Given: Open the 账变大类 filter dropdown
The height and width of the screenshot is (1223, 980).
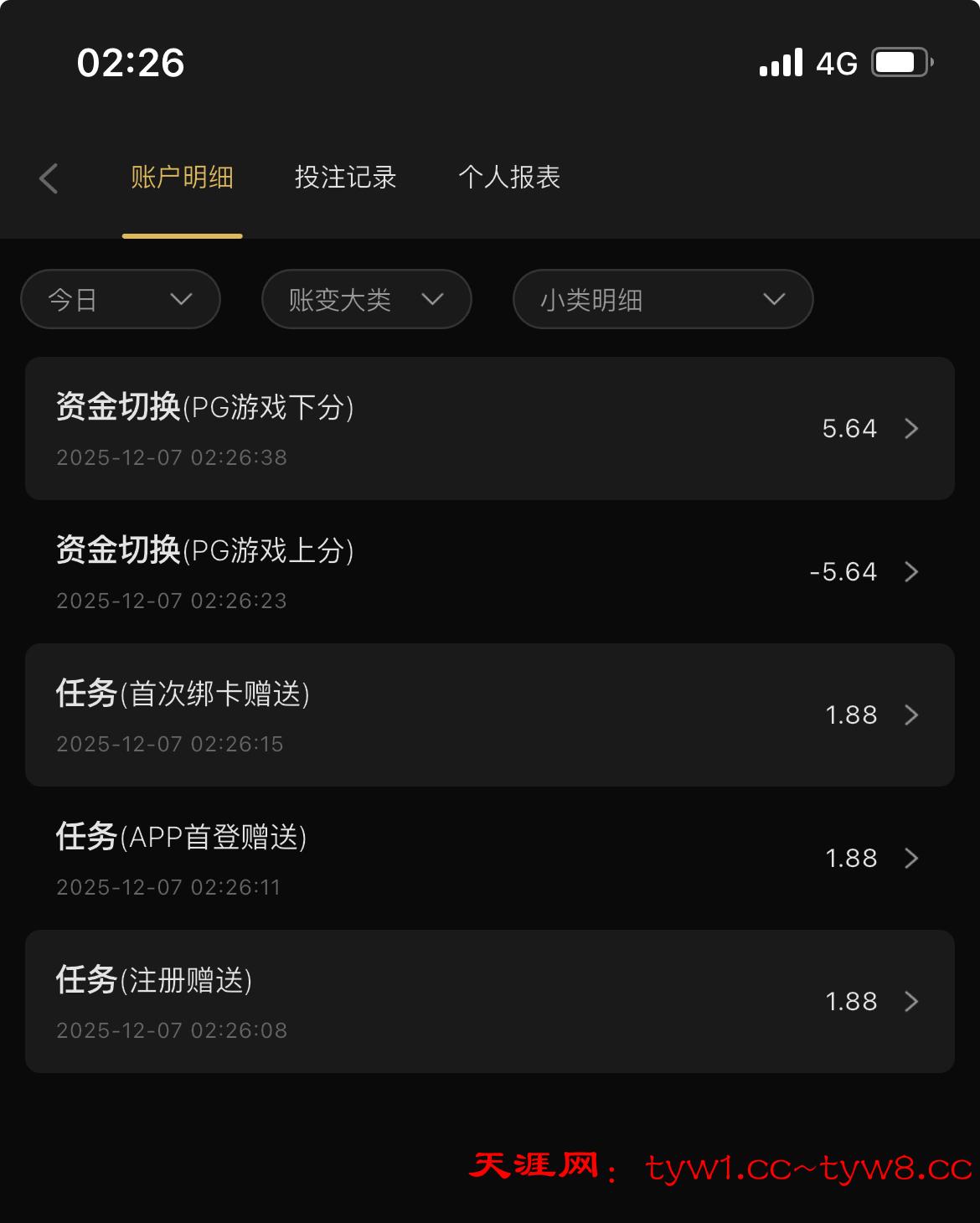Looking at the screenshot, I should point(366,299).
